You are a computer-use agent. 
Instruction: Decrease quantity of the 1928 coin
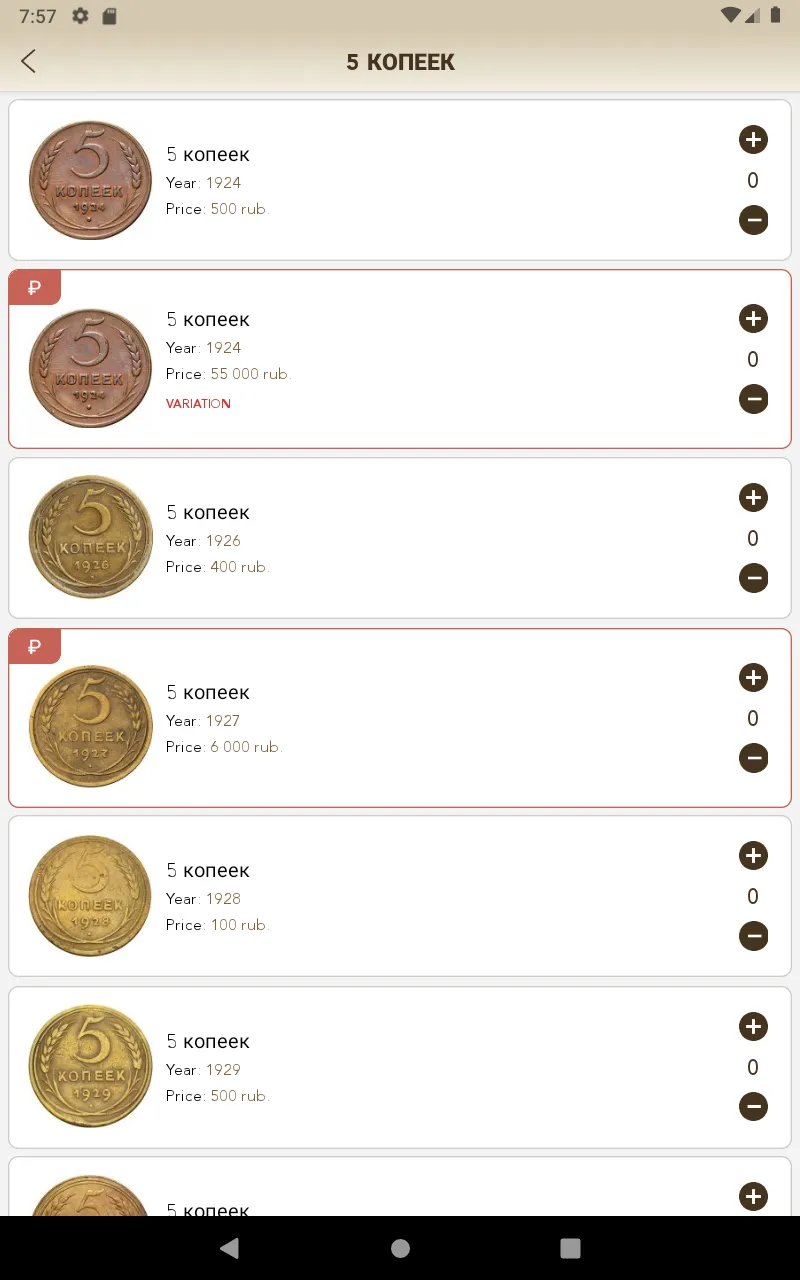tap(753, 936)
